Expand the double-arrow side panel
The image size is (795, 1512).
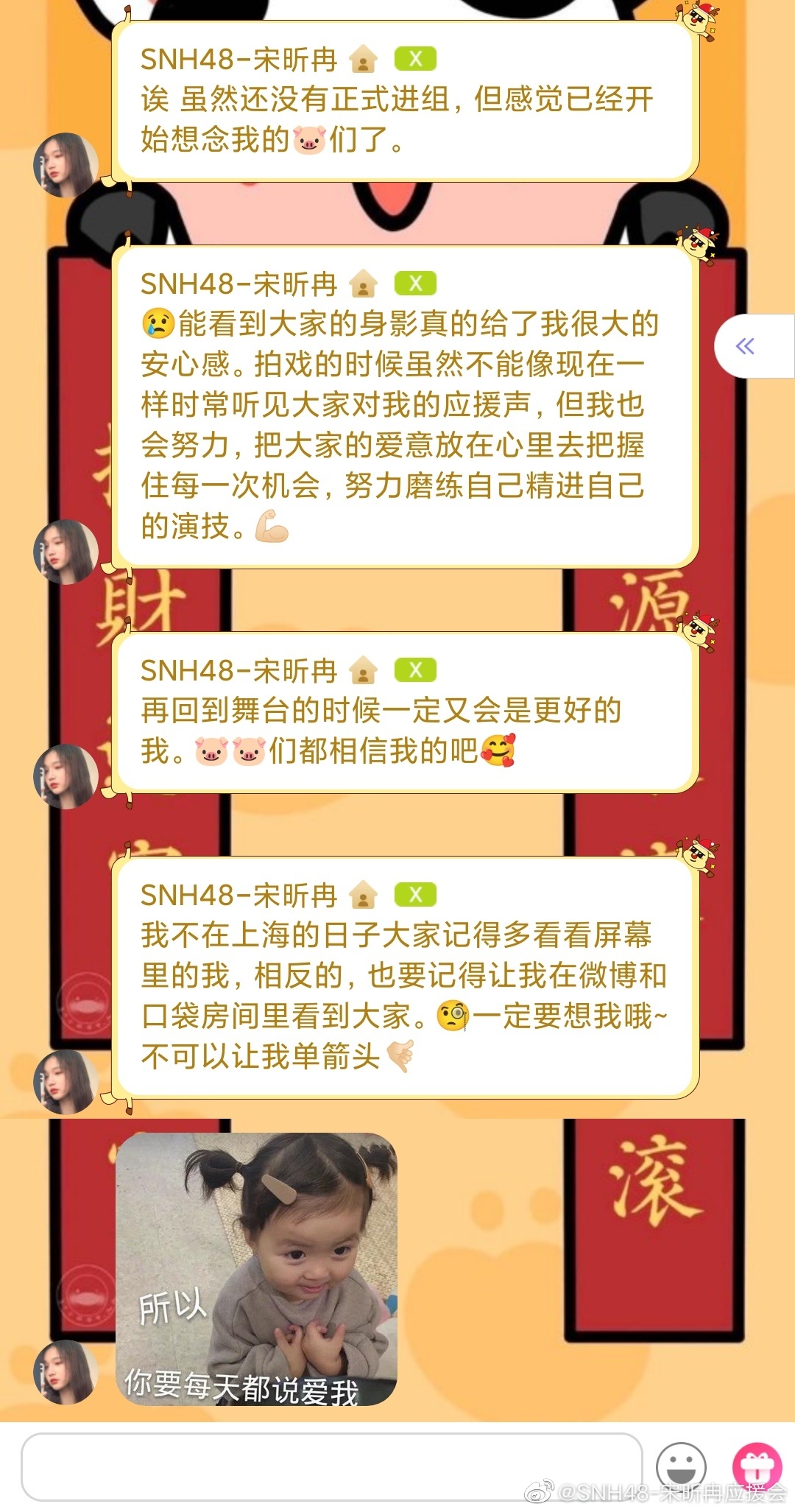click(746, 346)
